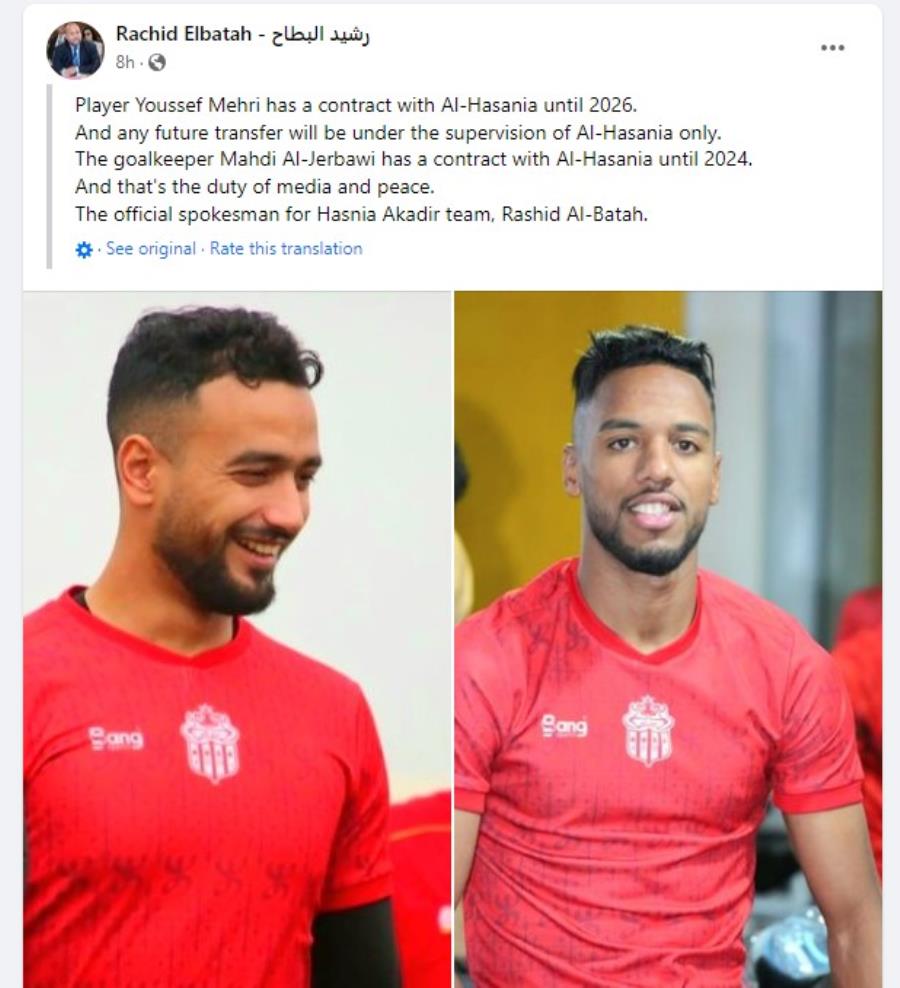Open the 8h post timestamp

click(124, 62)
